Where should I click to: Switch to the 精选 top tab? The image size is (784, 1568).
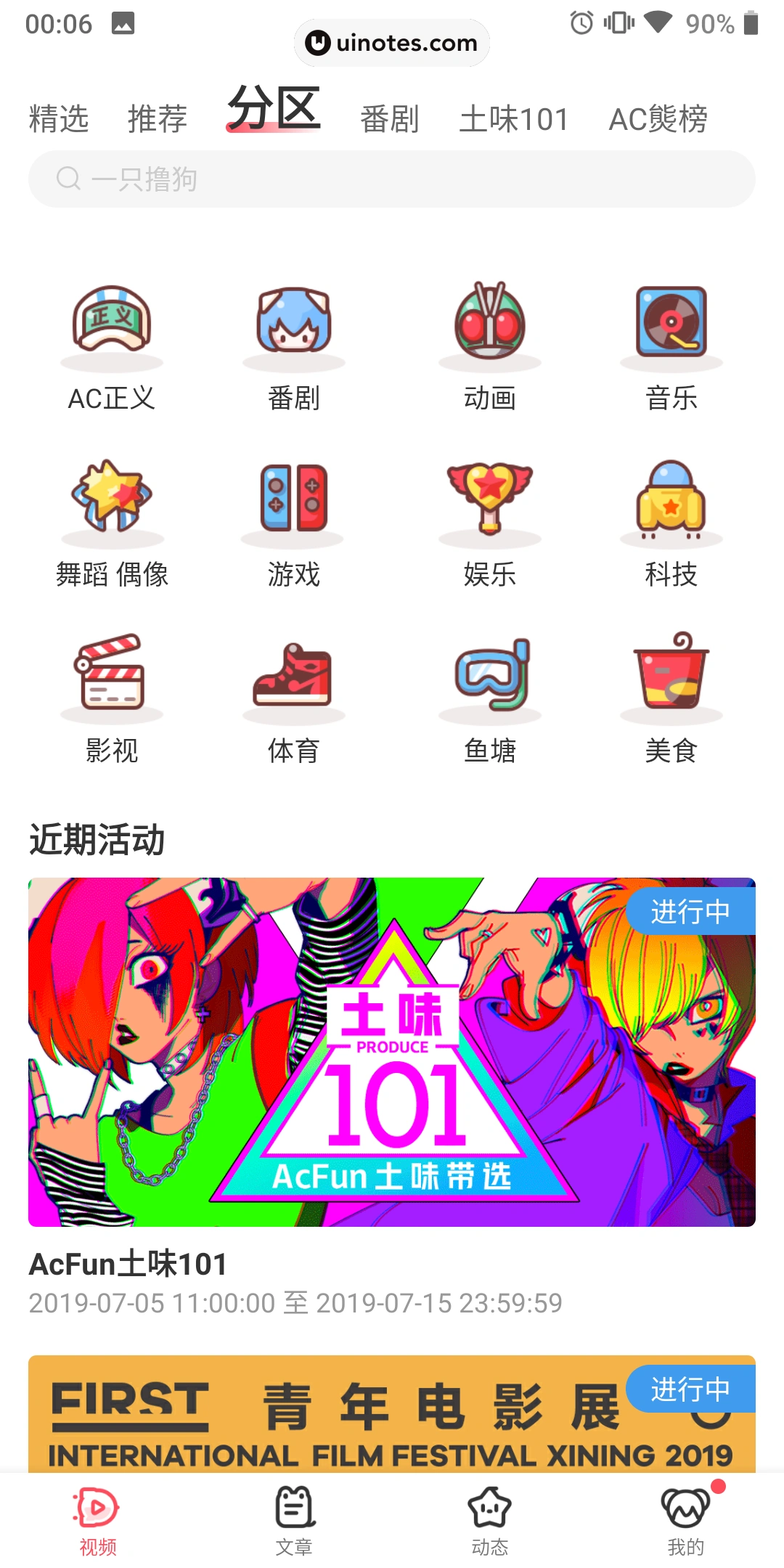pyautogui.click(x=59, y=119)
